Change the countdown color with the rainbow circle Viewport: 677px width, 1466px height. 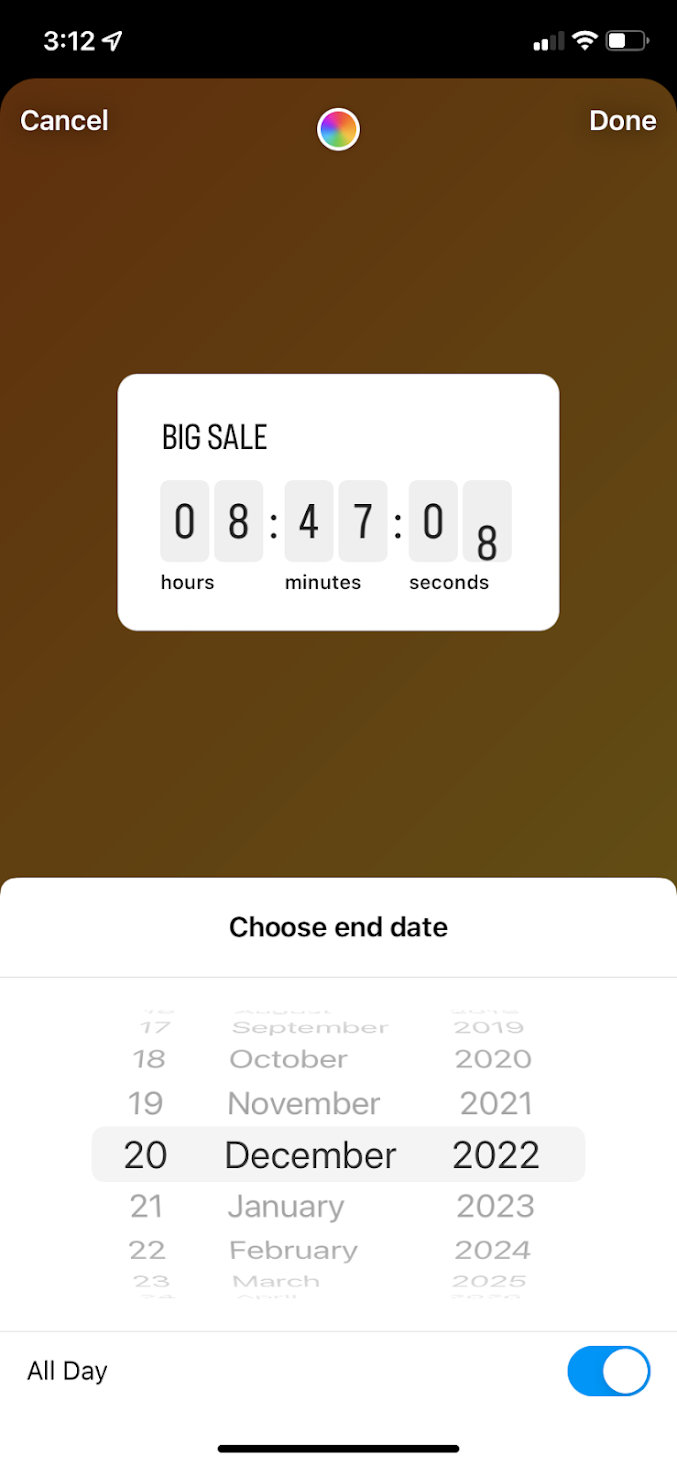[338, 129]
